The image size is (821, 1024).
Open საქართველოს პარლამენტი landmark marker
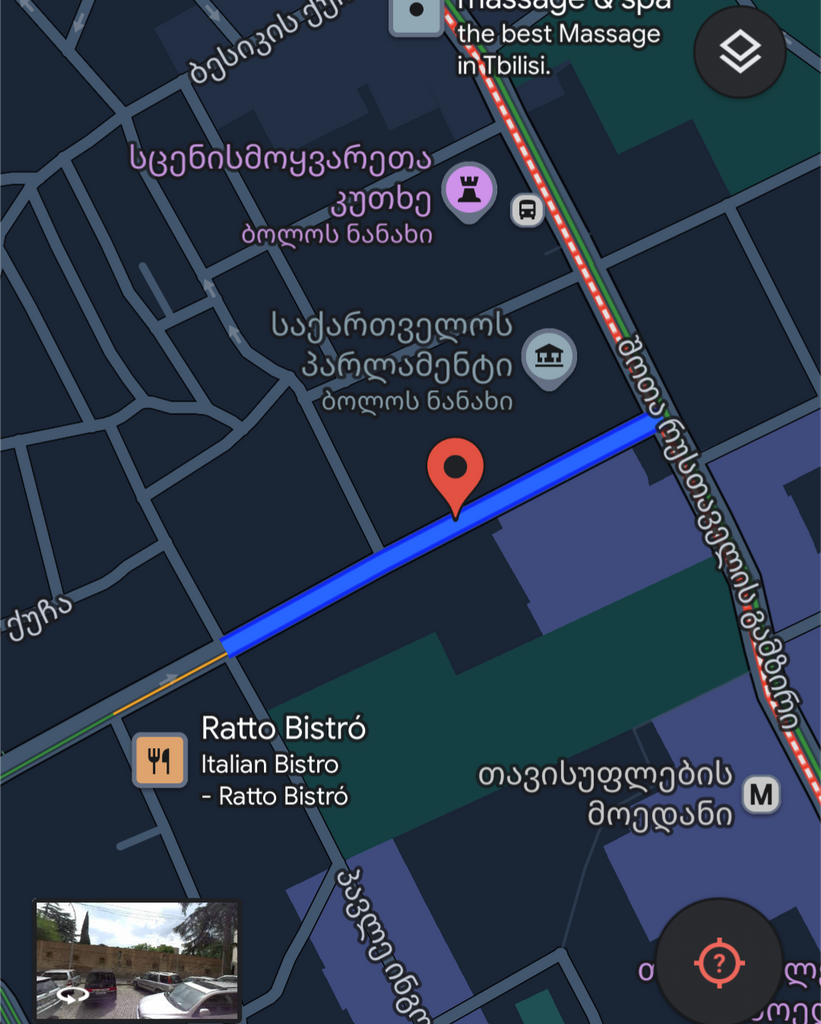(549, 356)
